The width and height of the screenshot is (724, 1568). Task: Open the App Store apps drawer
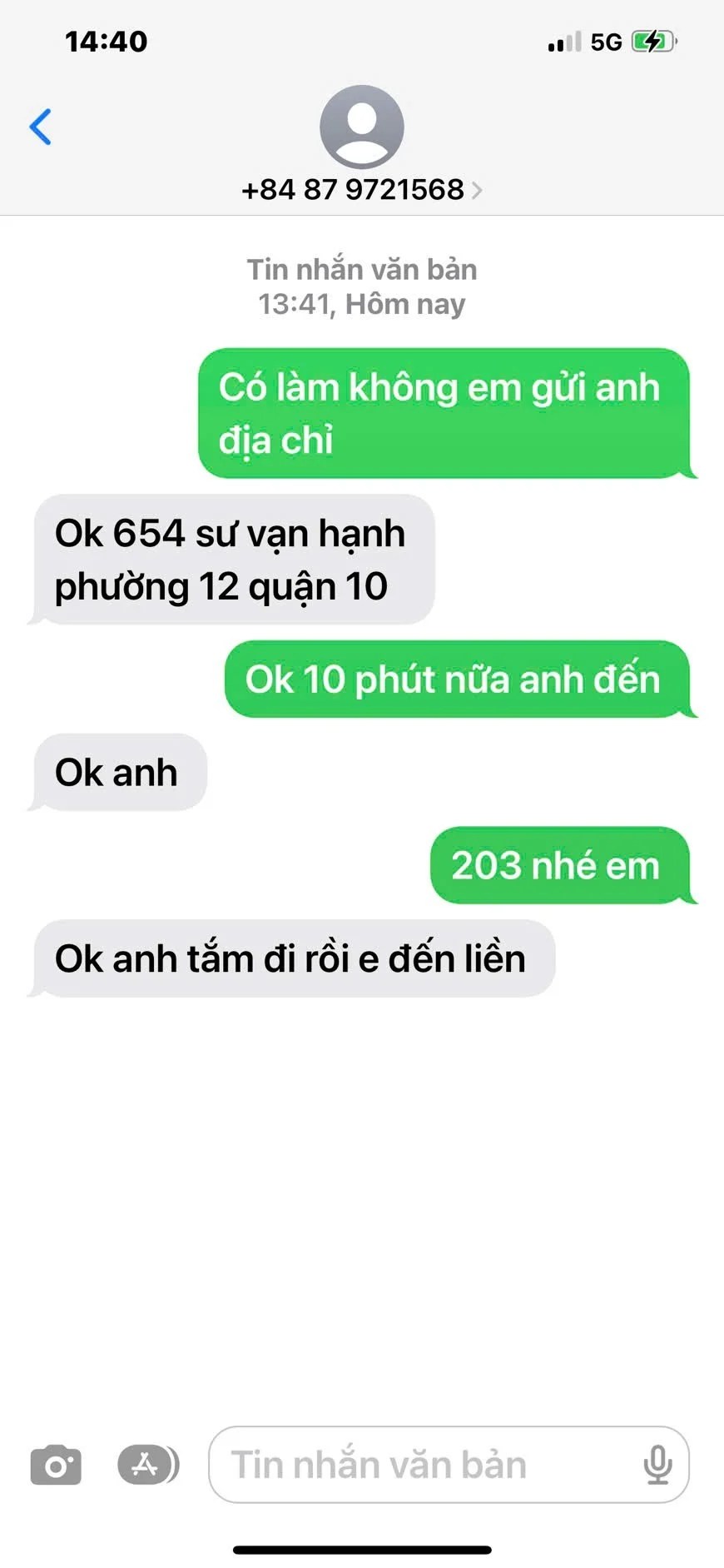pyautogui.click(x=148, y=1465)
